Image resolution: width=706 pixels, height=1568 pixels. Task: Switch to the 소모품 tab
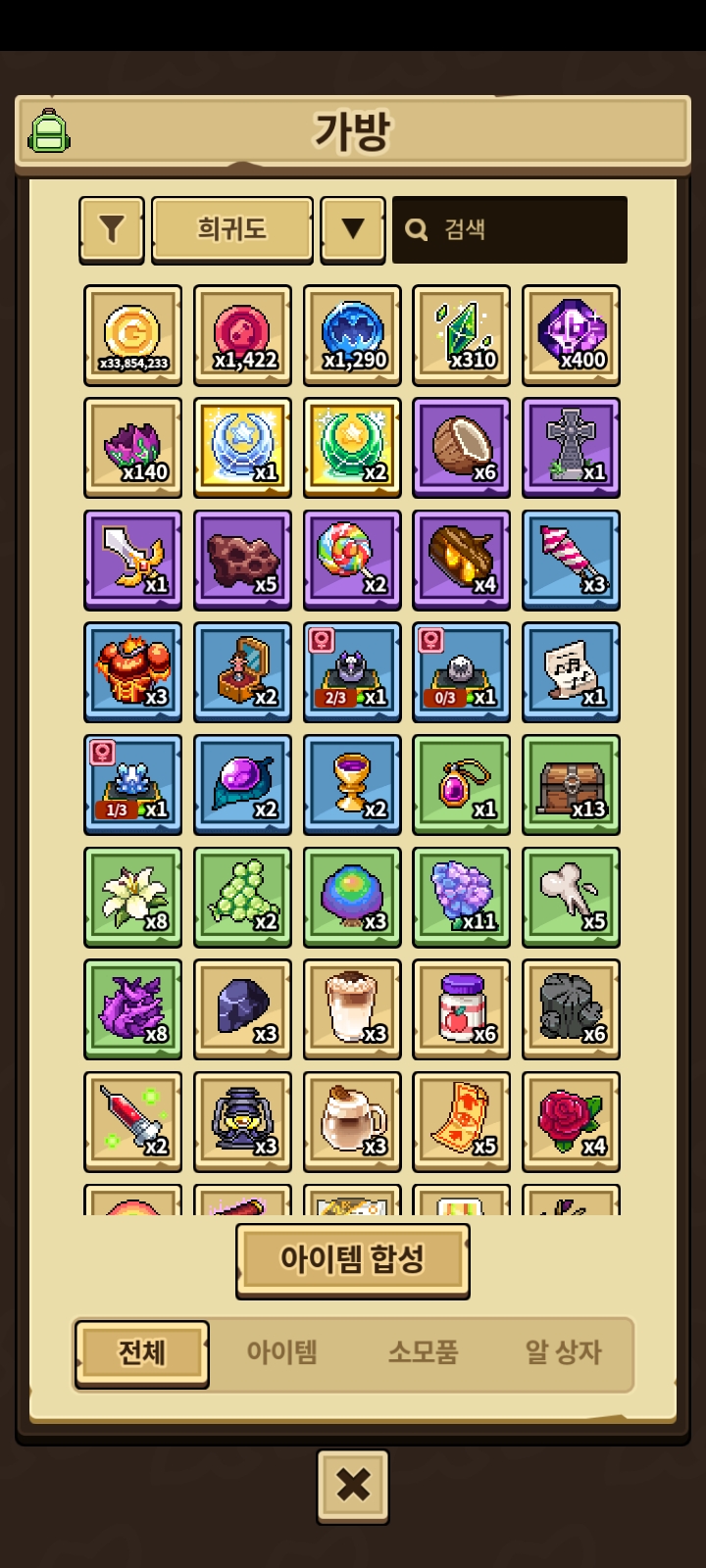[423, 1353]
